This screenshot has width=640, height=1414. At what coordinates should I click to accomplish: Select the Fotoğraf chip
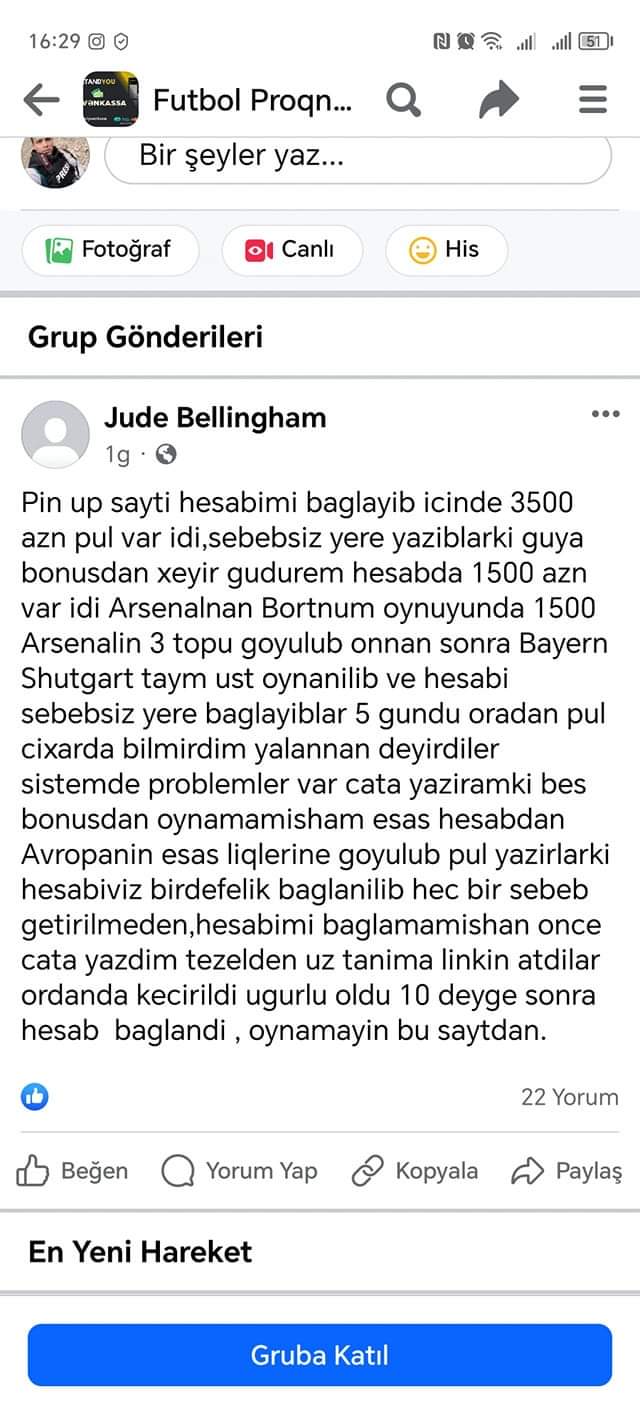click(x=110, y=249)
